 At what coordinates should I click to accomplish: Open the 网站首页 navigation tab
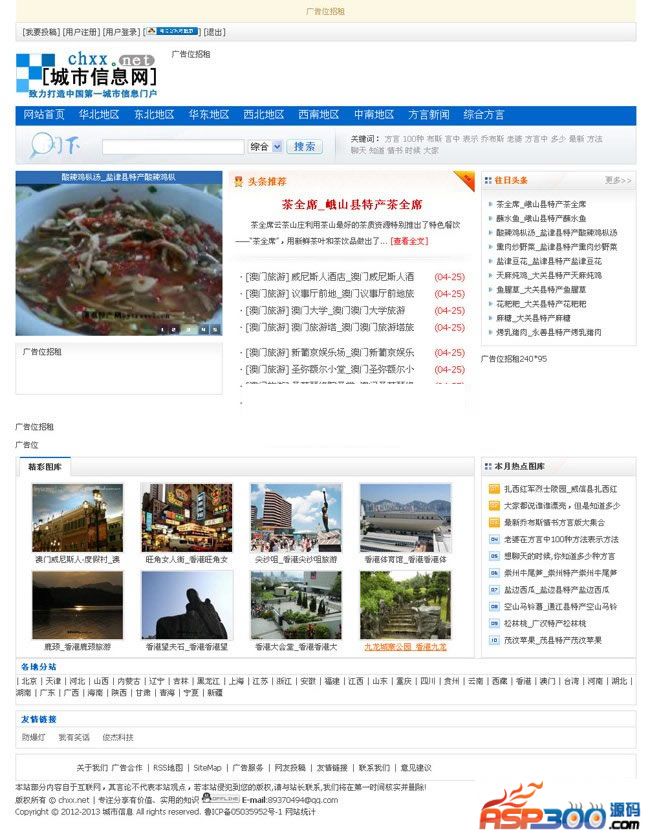[44, 115]
